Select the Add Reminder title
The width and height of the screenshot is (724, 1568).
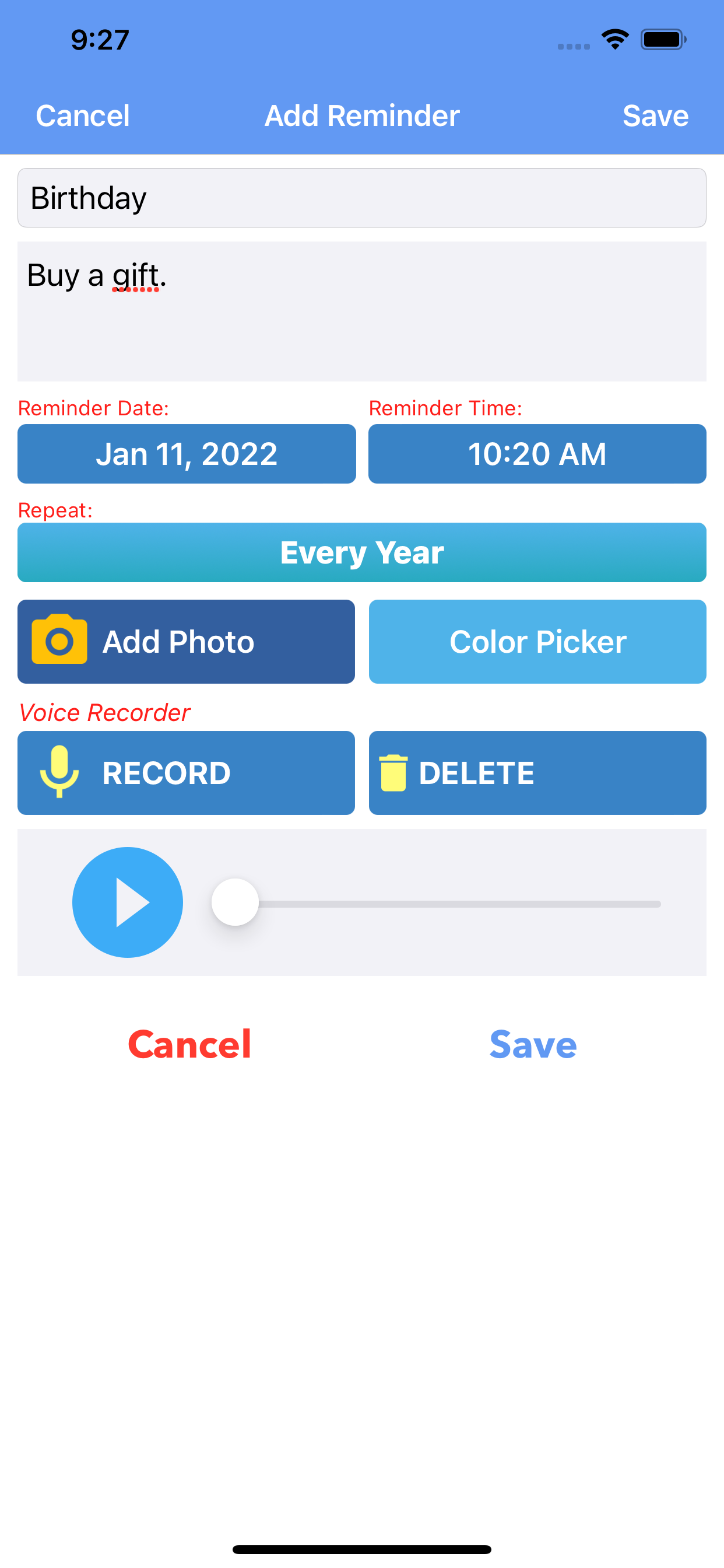(361, 115)
